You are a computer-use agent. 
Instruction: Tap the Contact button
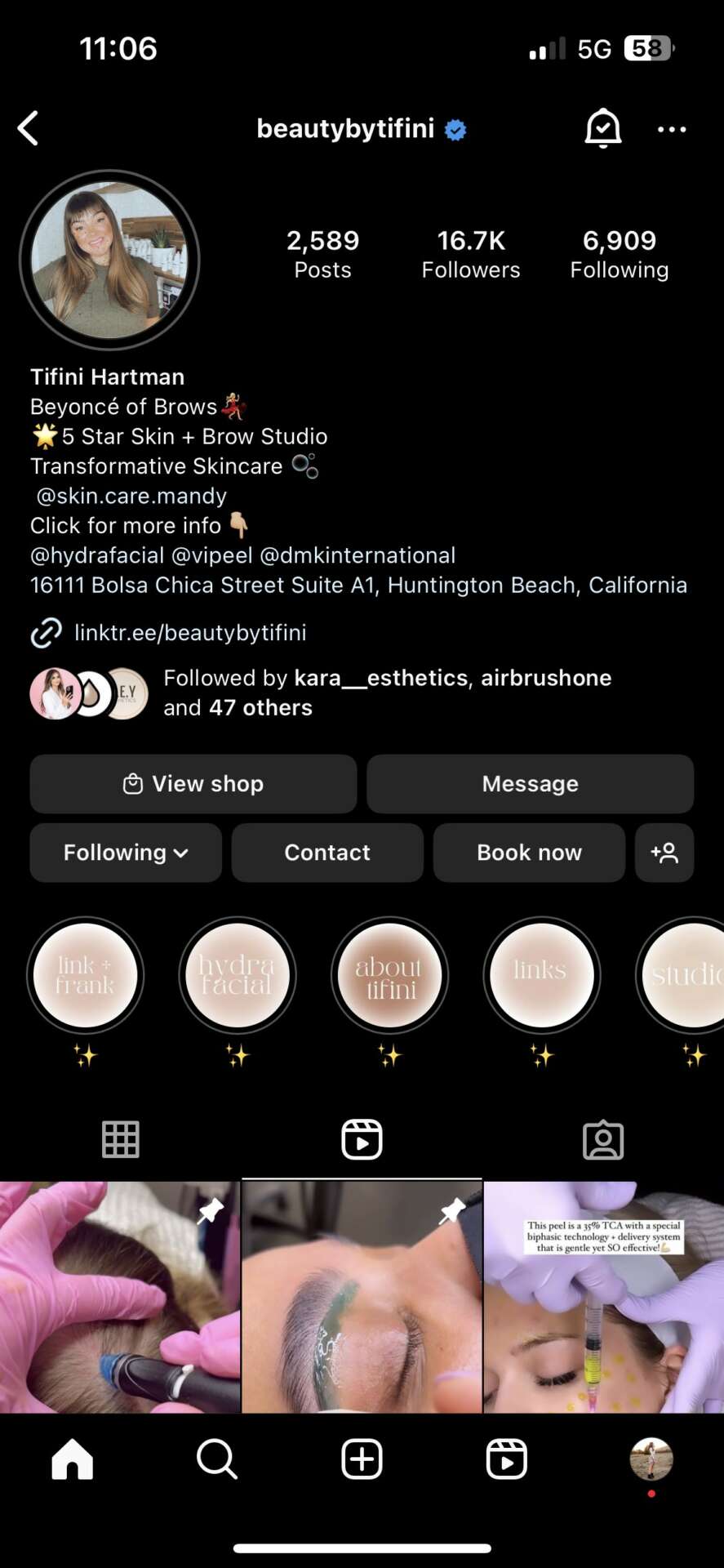326,853
